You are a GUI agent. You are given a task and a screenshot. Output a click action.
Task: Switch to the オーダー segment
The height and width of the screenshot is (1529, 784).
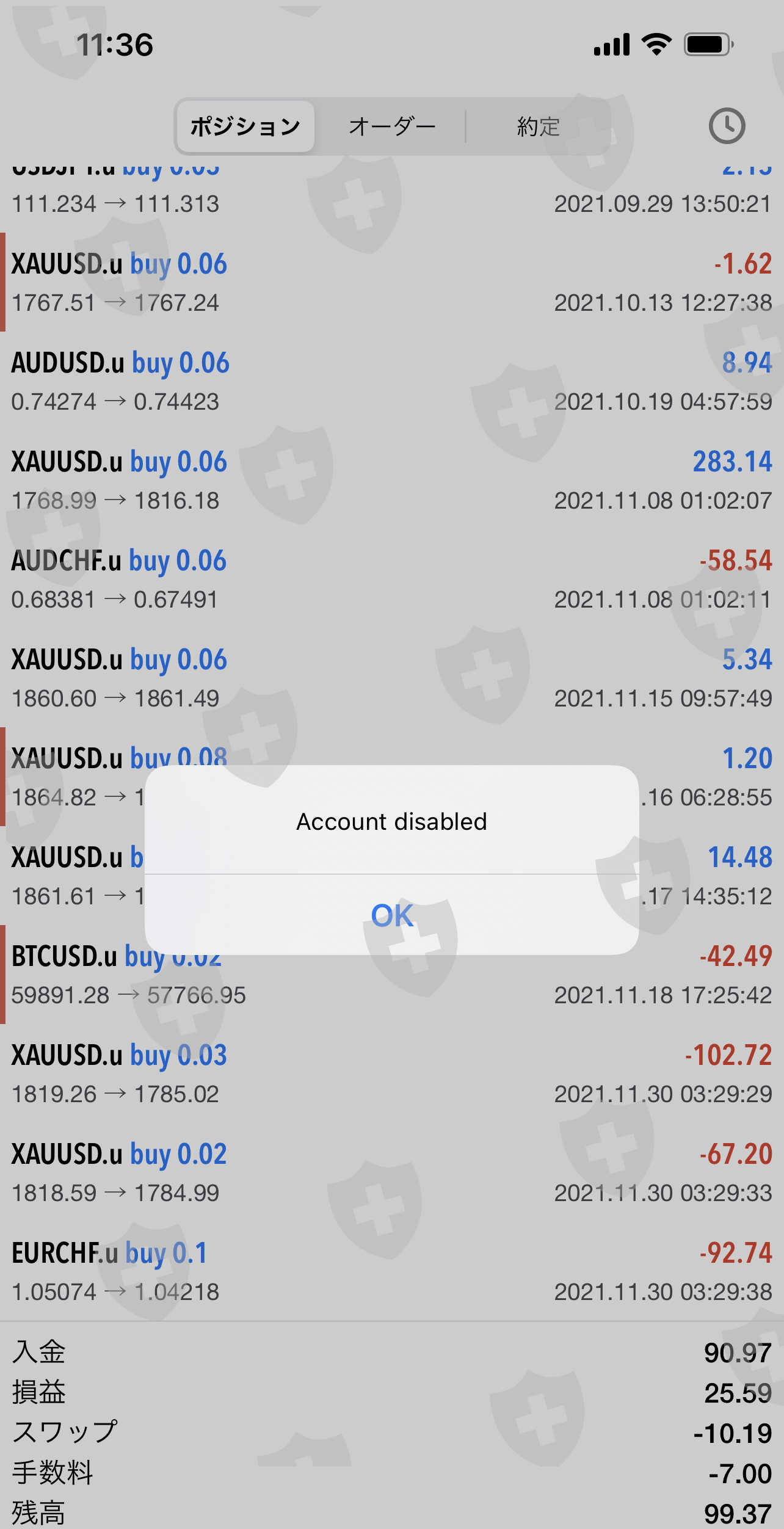[391, 126]
